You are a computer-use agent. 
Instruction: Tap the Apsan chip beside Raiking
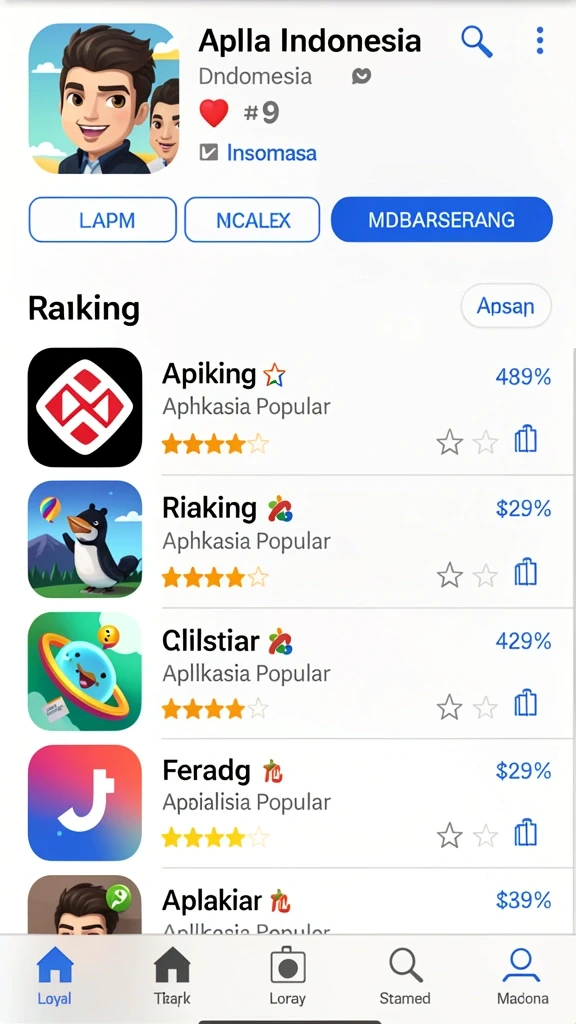pos(506,306)
